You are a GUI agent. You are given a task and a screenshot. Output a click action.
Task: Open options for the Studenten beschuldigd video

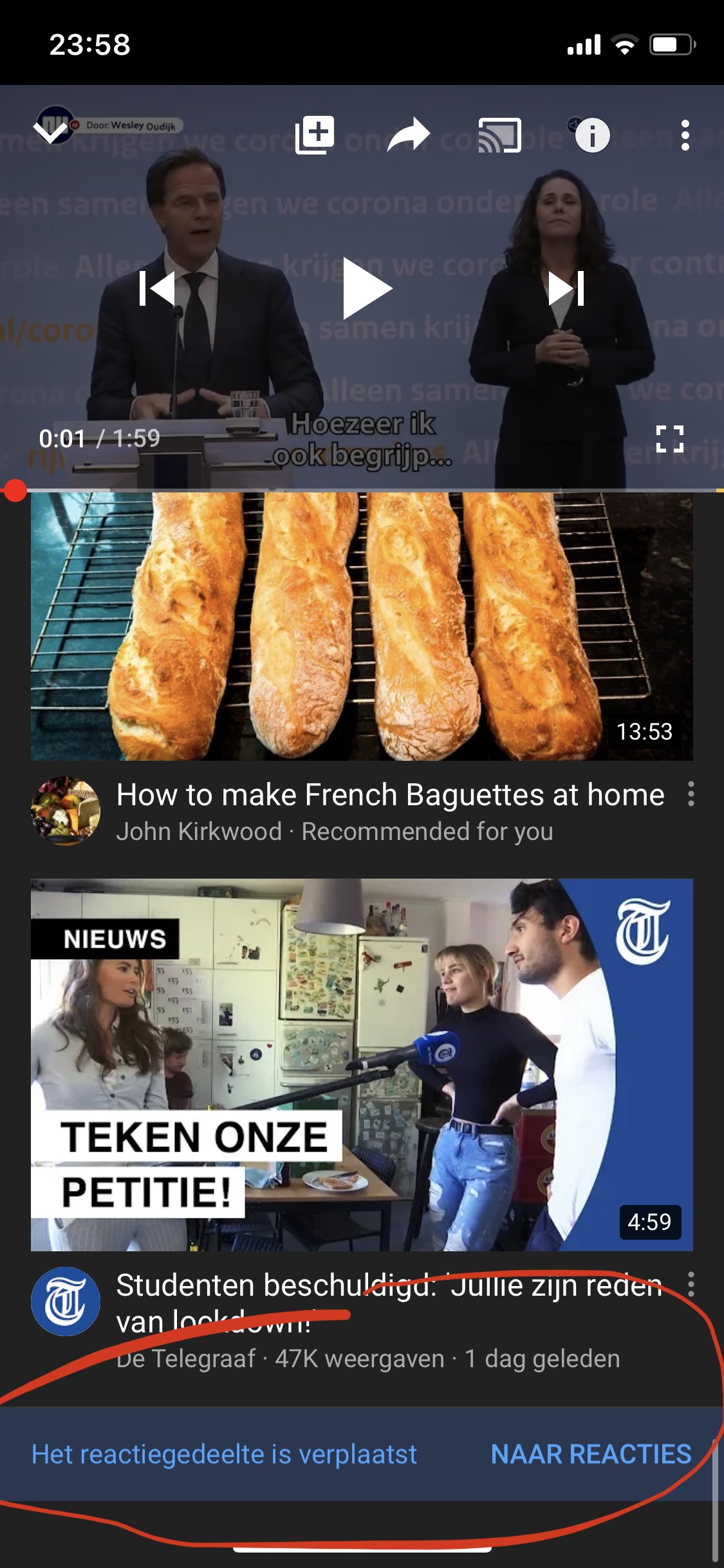(x=691, y=1284)
